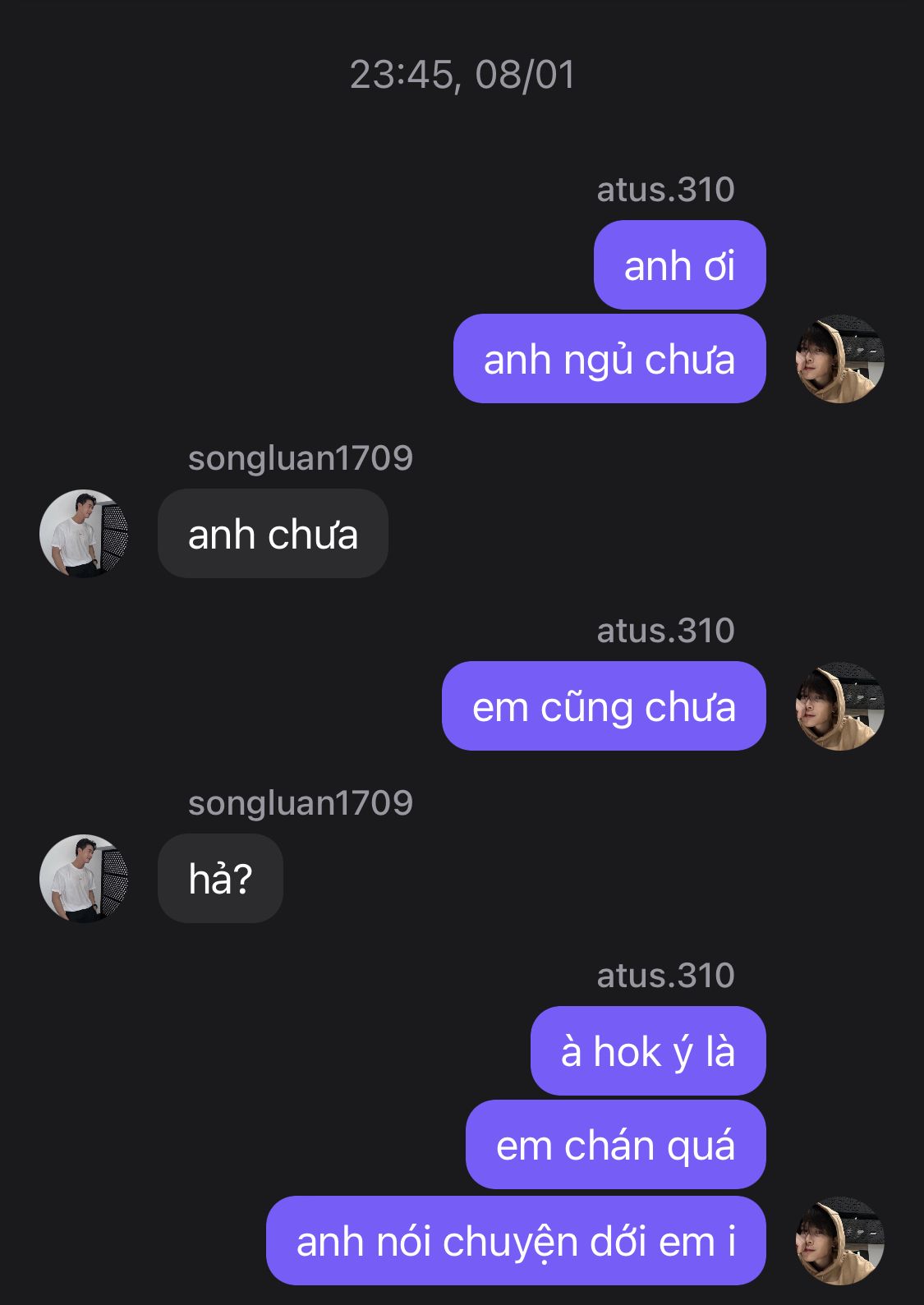924x1305 pixels.
Task: Tap songluan1709's avatar next to "anh chưa"
Action: tap(85, 534)
